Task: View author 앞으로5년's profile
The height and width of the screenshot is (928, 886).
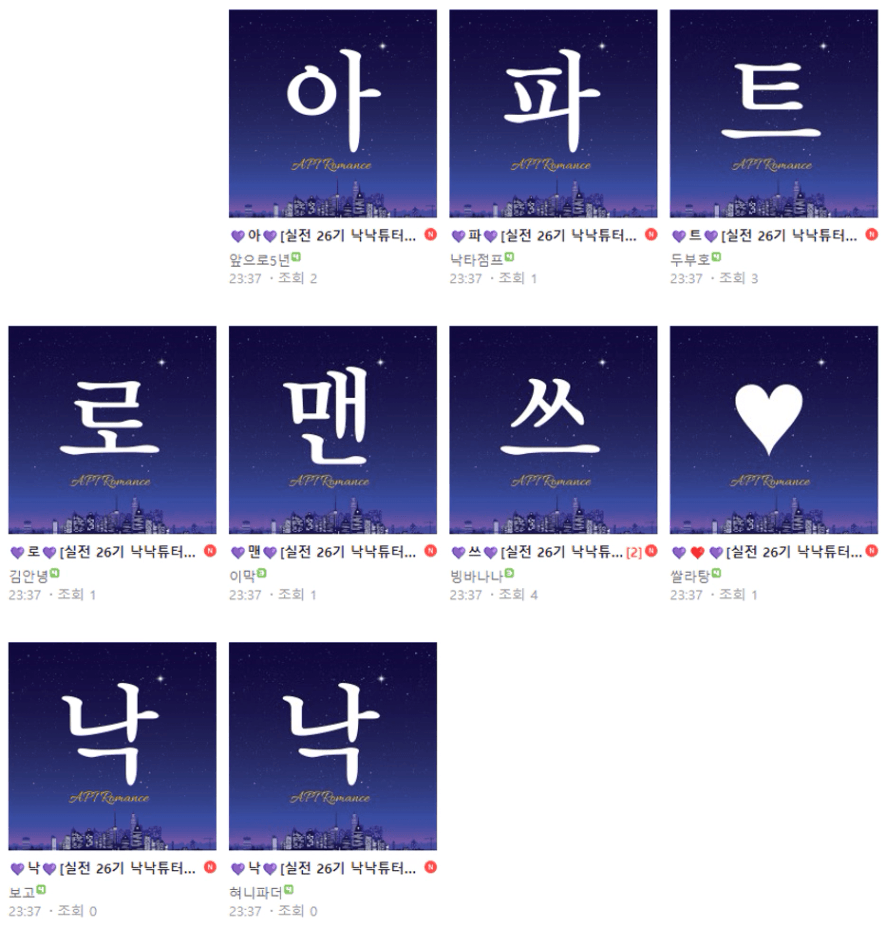Action: 259,258
